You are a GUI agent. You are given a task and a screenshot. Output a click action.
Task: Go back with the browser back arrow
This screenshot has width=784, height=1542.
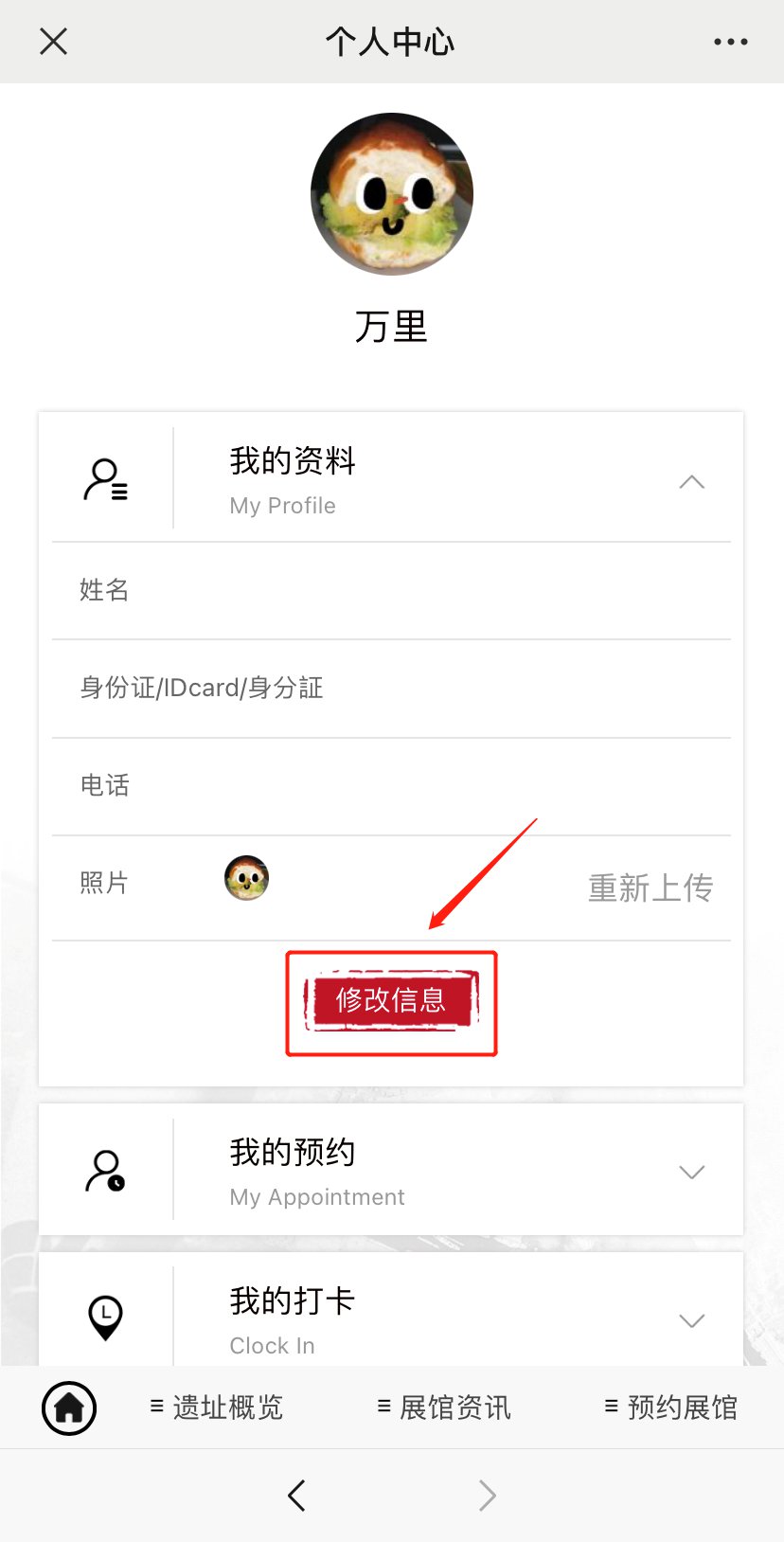(296, 1496)
